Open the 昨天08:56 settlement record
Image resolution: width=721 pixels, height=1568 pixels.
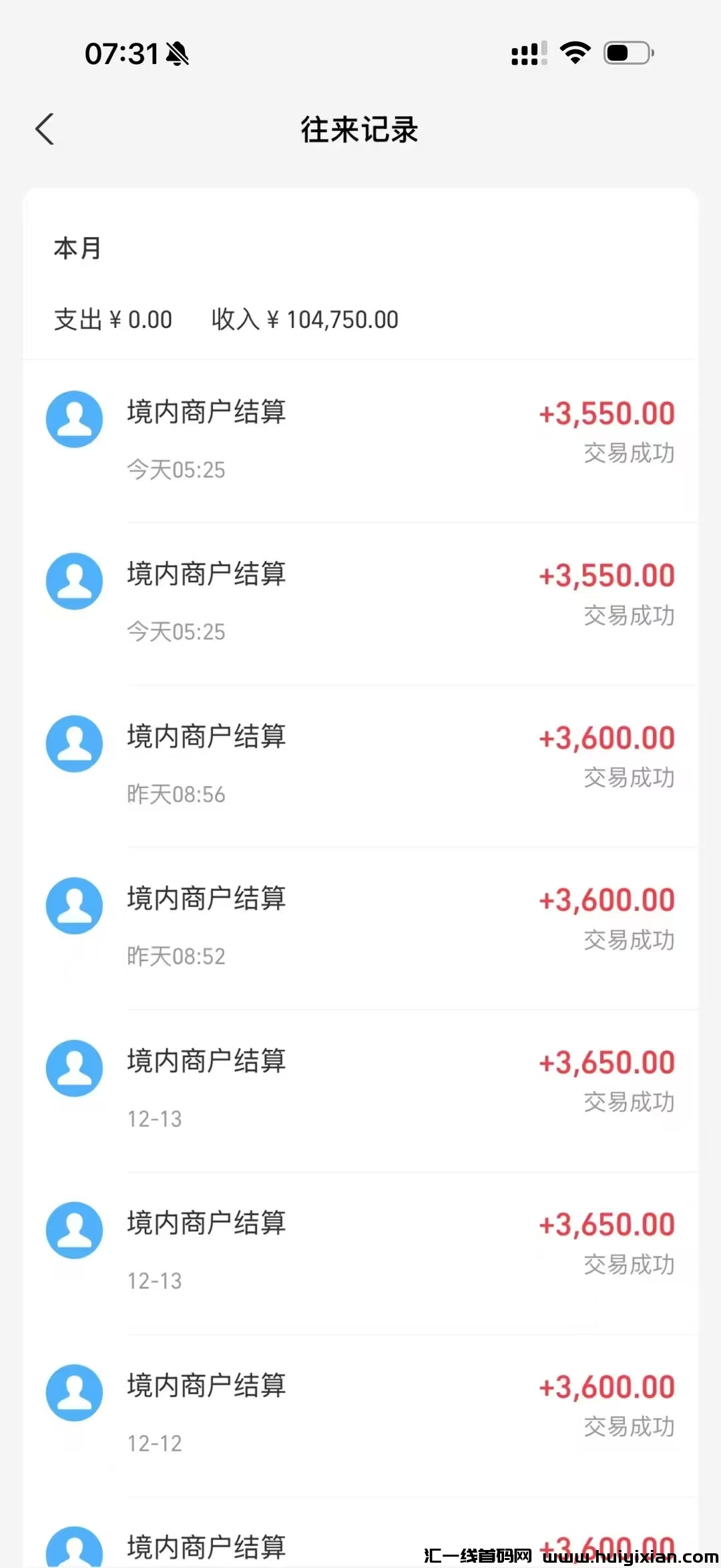(360, 764)
